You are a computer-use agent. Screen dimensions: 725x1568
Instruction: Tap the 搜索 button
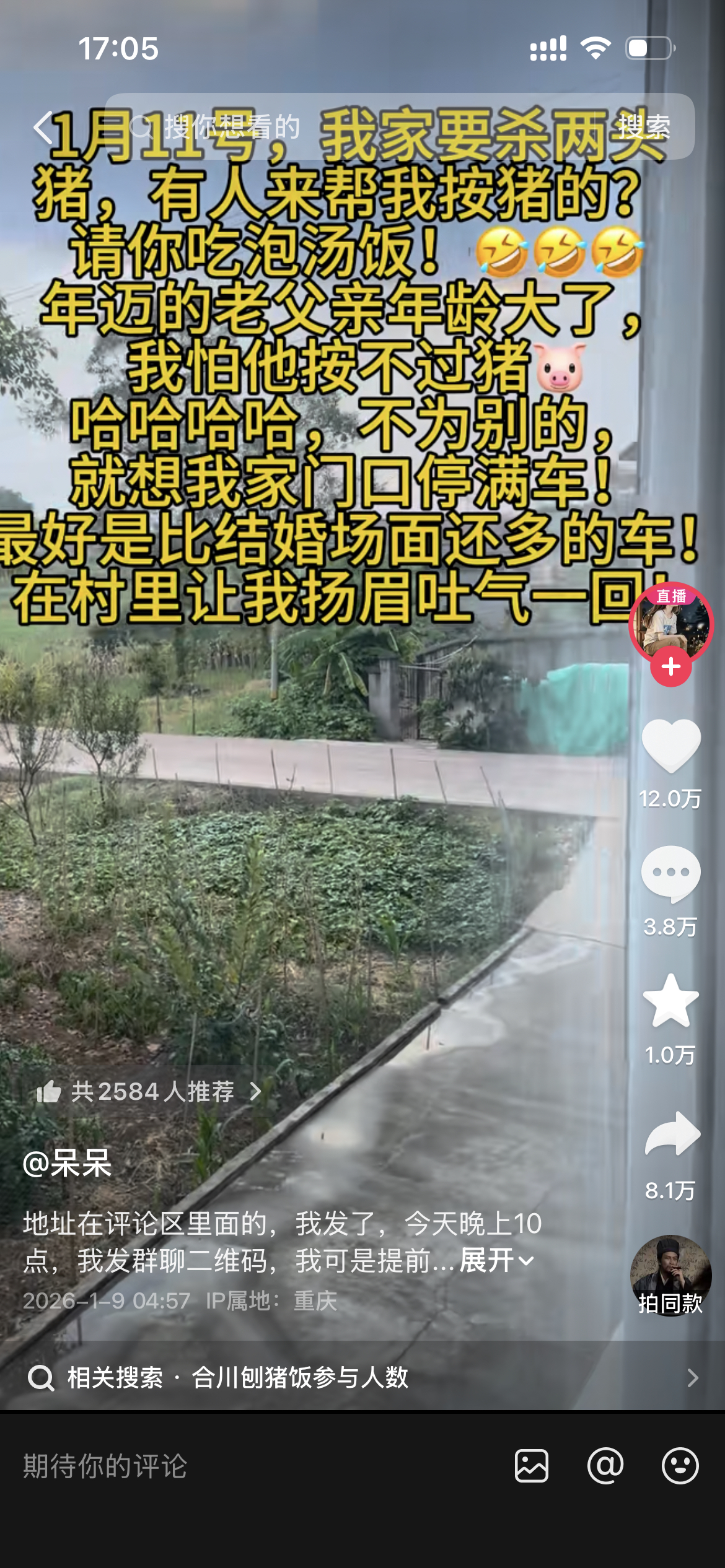(643, 128)
